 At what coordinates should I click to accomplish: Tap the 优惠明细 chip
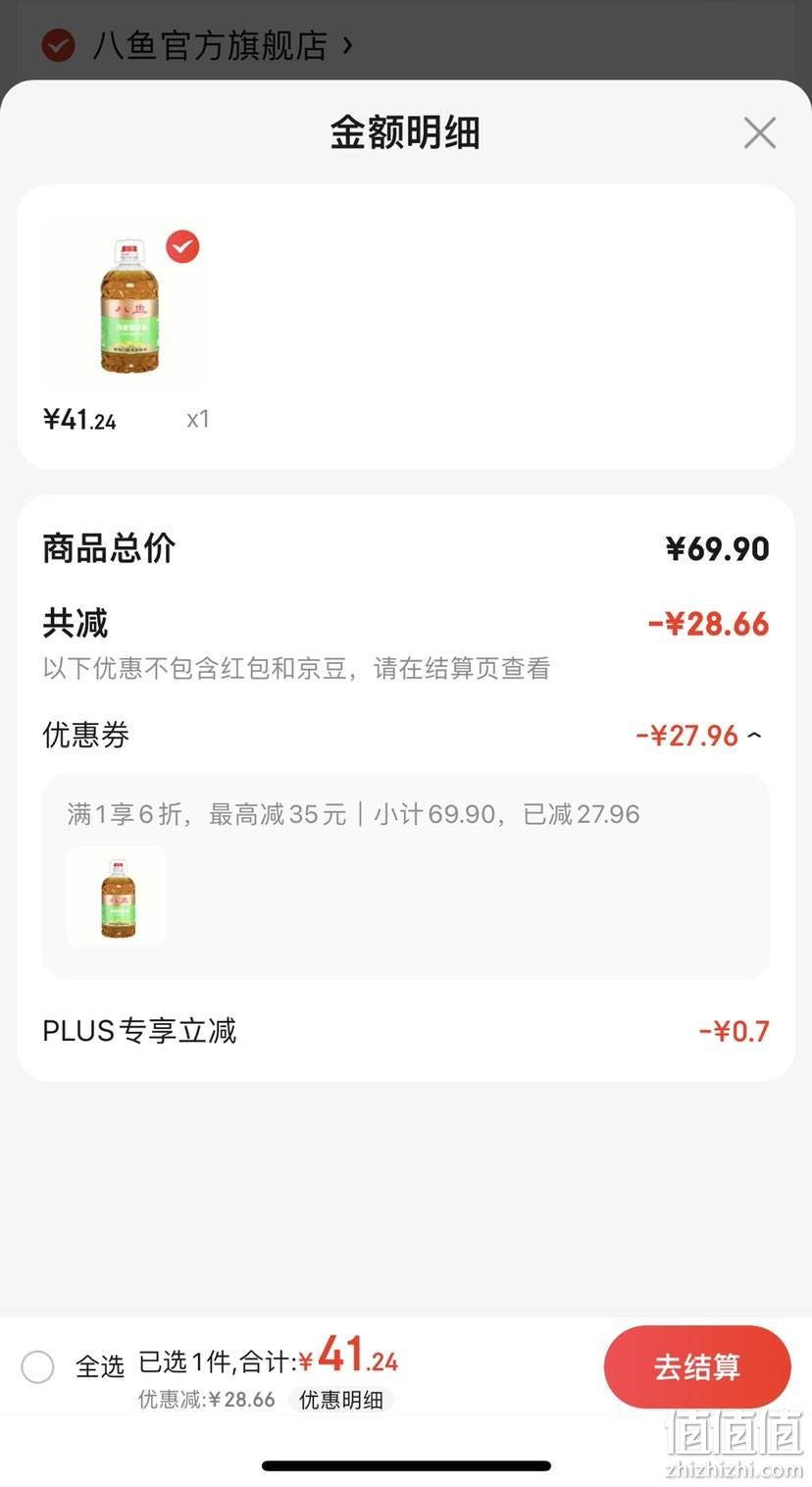(341, 1400)
